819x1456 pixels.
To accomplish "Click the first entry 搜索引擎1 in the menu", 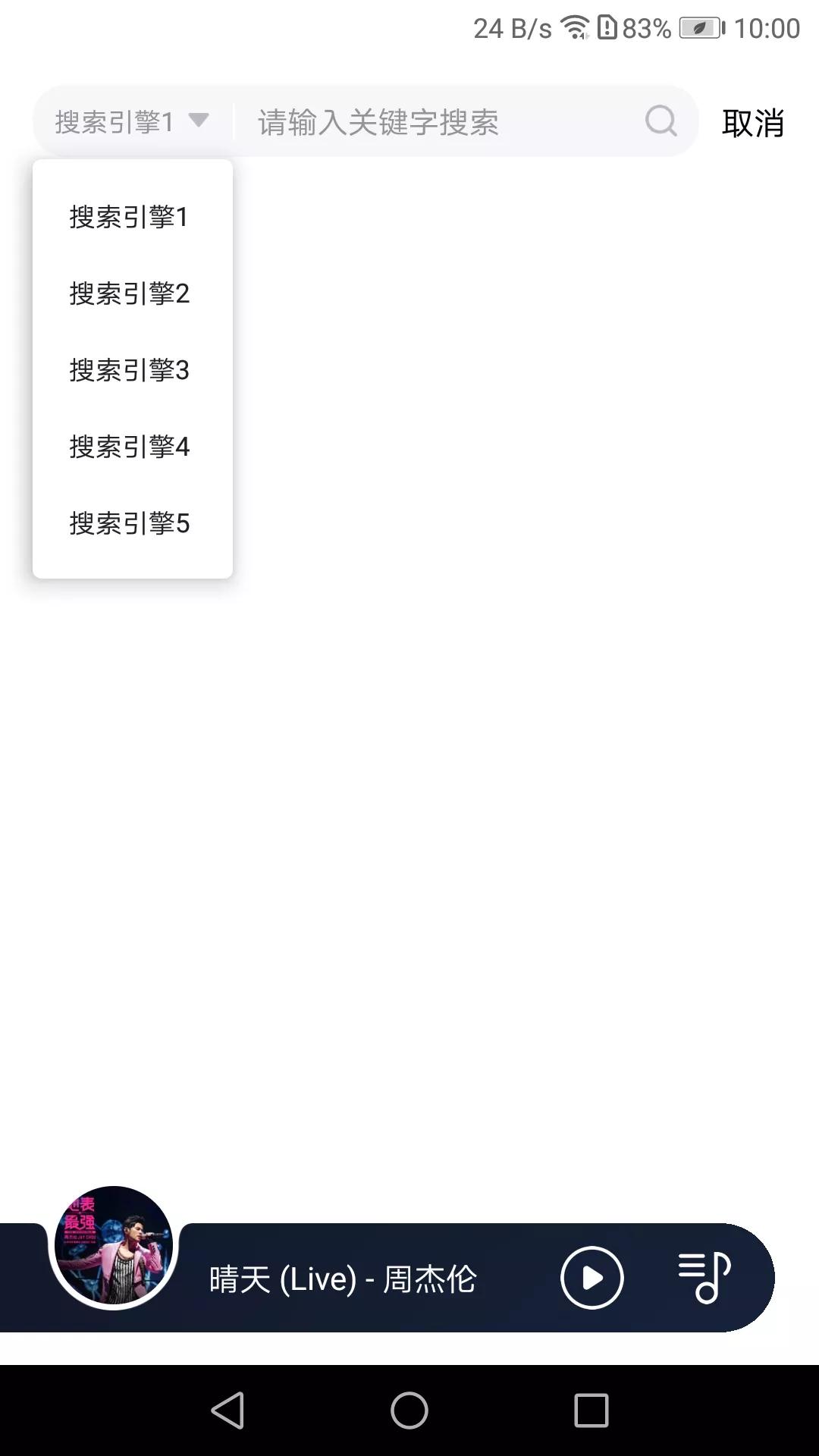I will click(129, 218).
